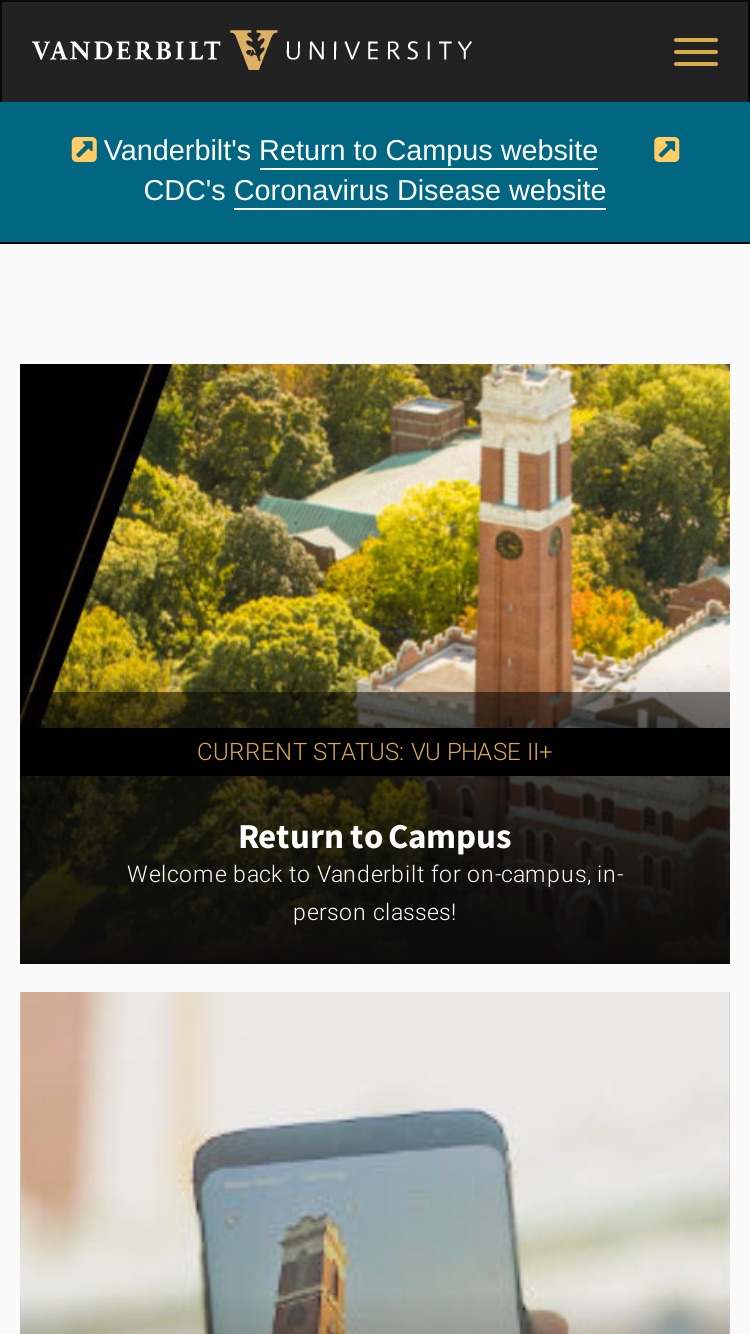This screenshot has height=1334, width=750.
Task: Open the Coronavirus Disease website link
Action: click(x=420, y=191)
